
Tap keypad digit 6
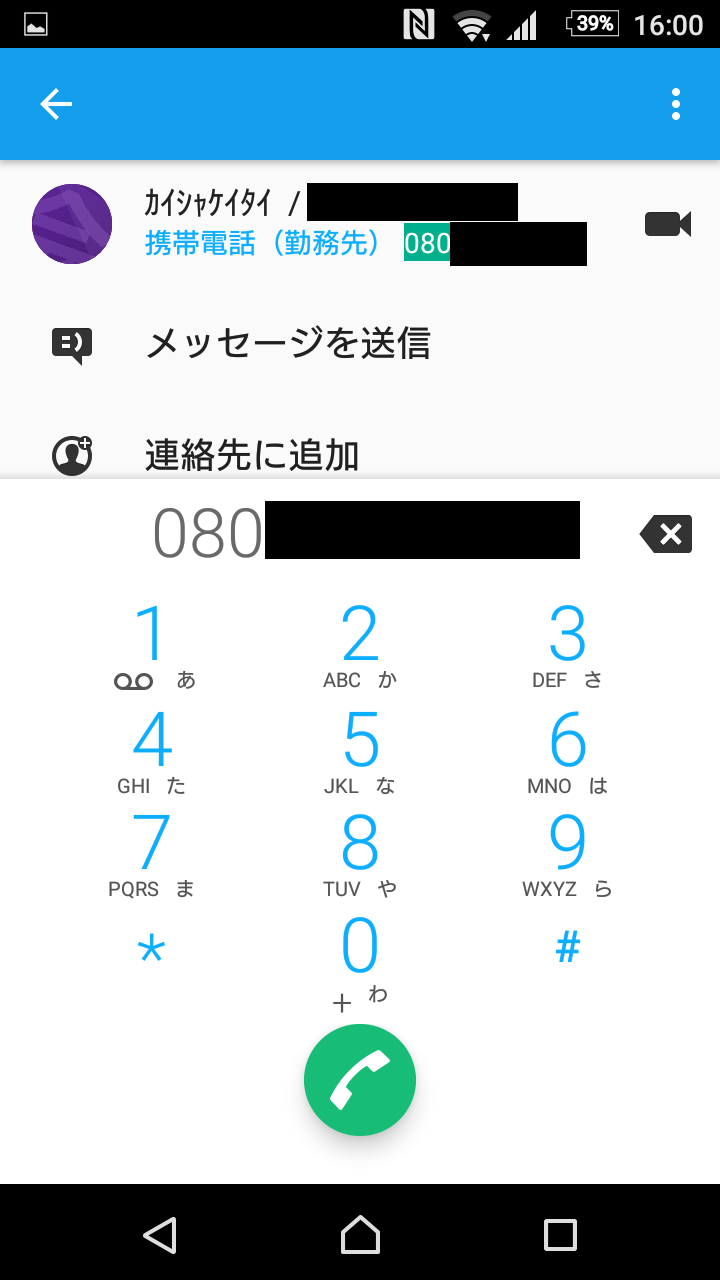pyautogui.click(x=568, y=751)
